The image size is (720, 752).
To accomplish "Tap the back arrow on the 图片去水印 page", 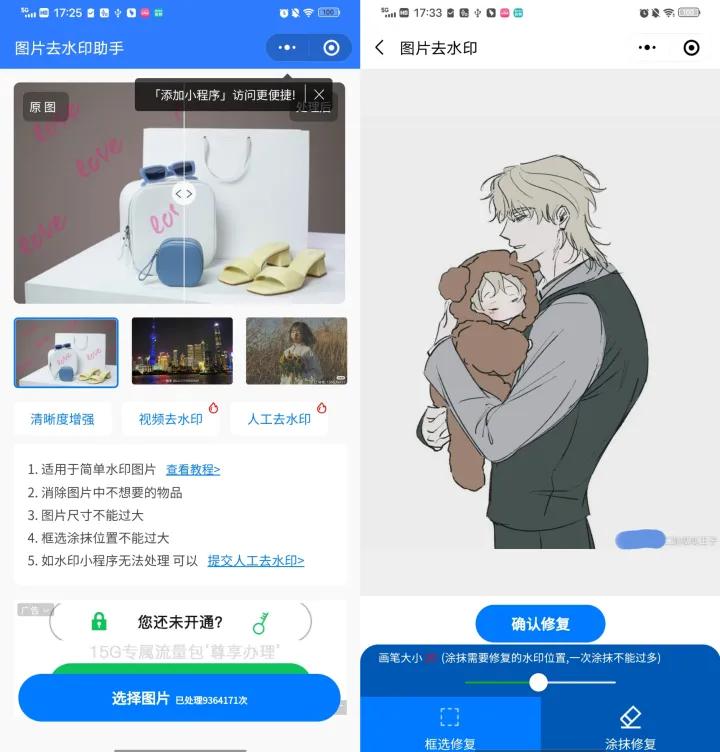I will coord(380,47).
